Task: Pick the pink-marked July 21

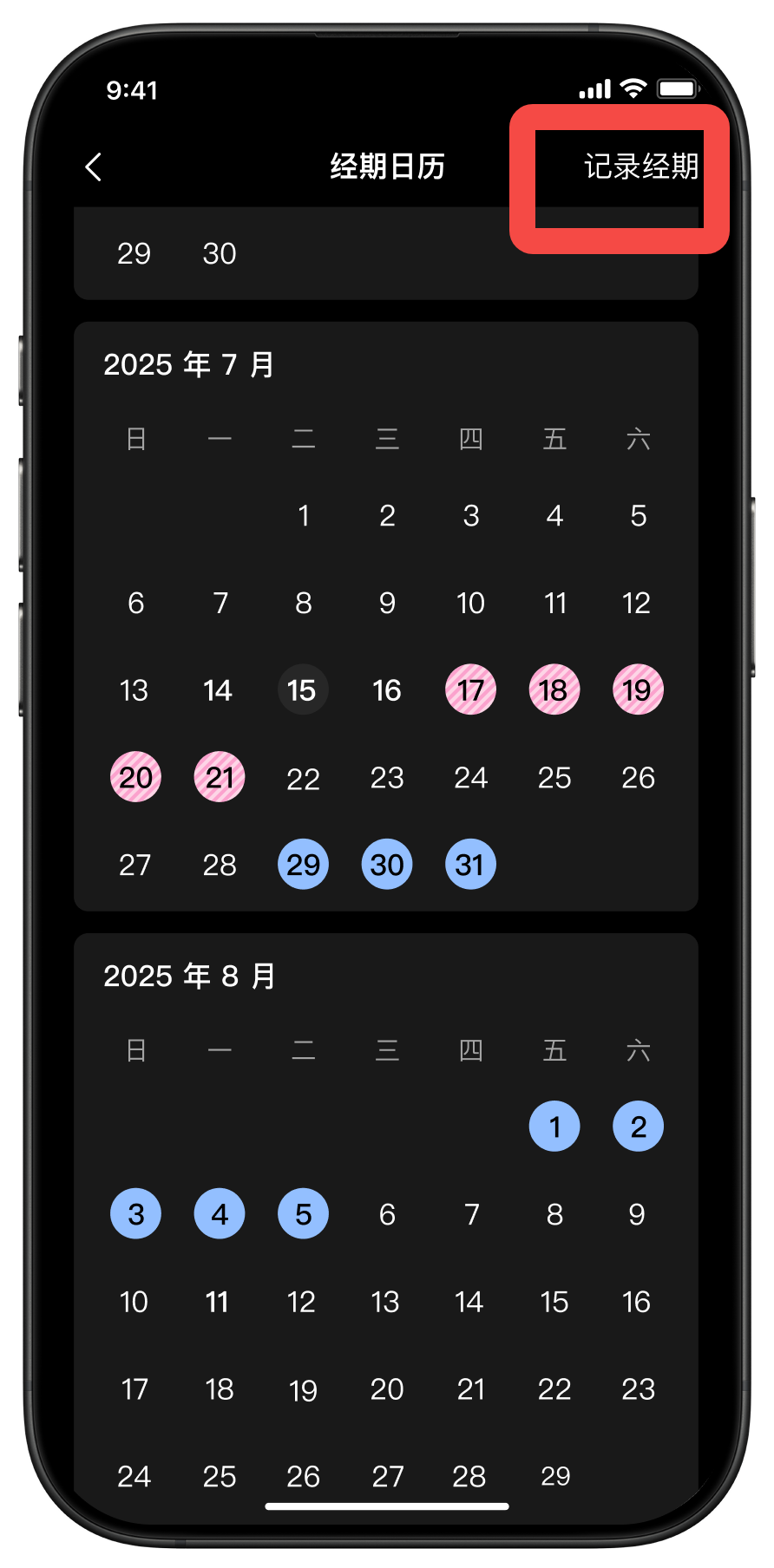Action: (x=220, y=777)
